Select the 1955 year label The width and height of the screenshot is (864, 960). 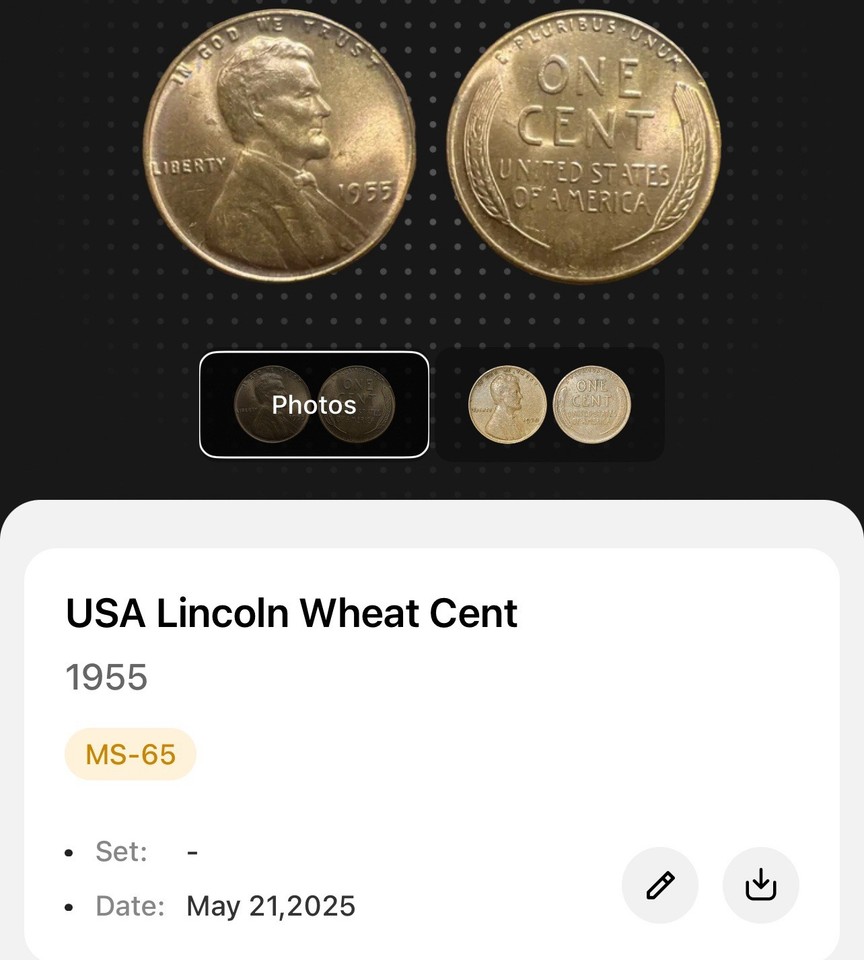click(x=106, y=677)
